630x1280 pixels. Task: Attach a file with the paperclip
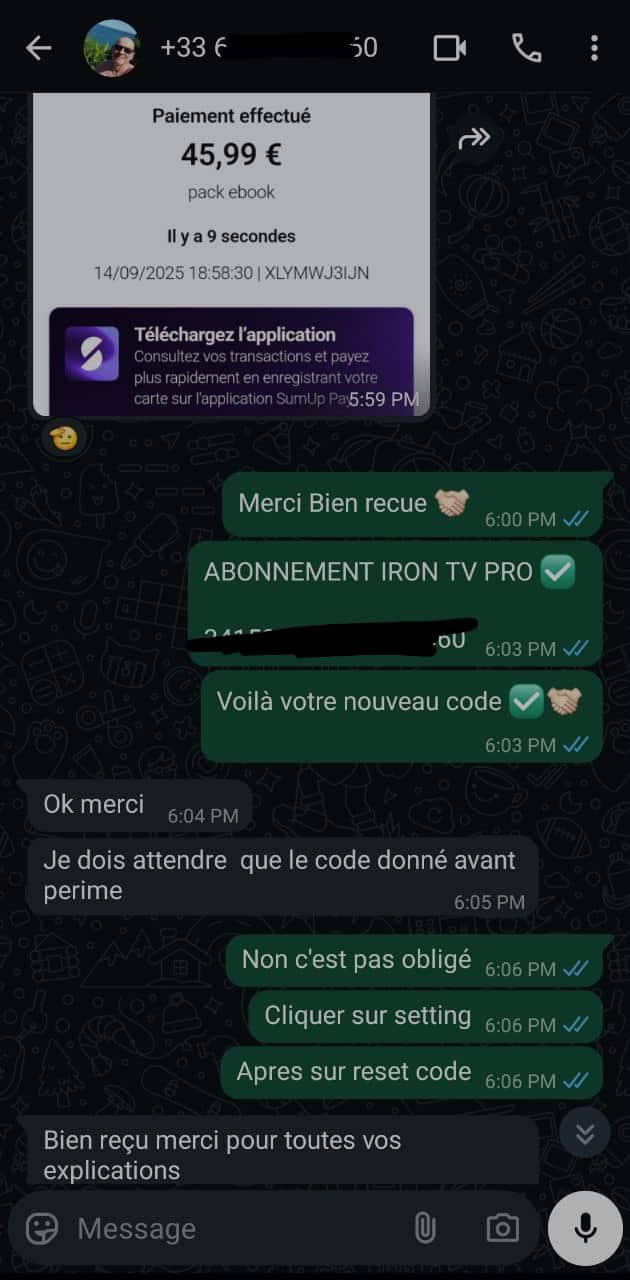[x=425, y=1228]
